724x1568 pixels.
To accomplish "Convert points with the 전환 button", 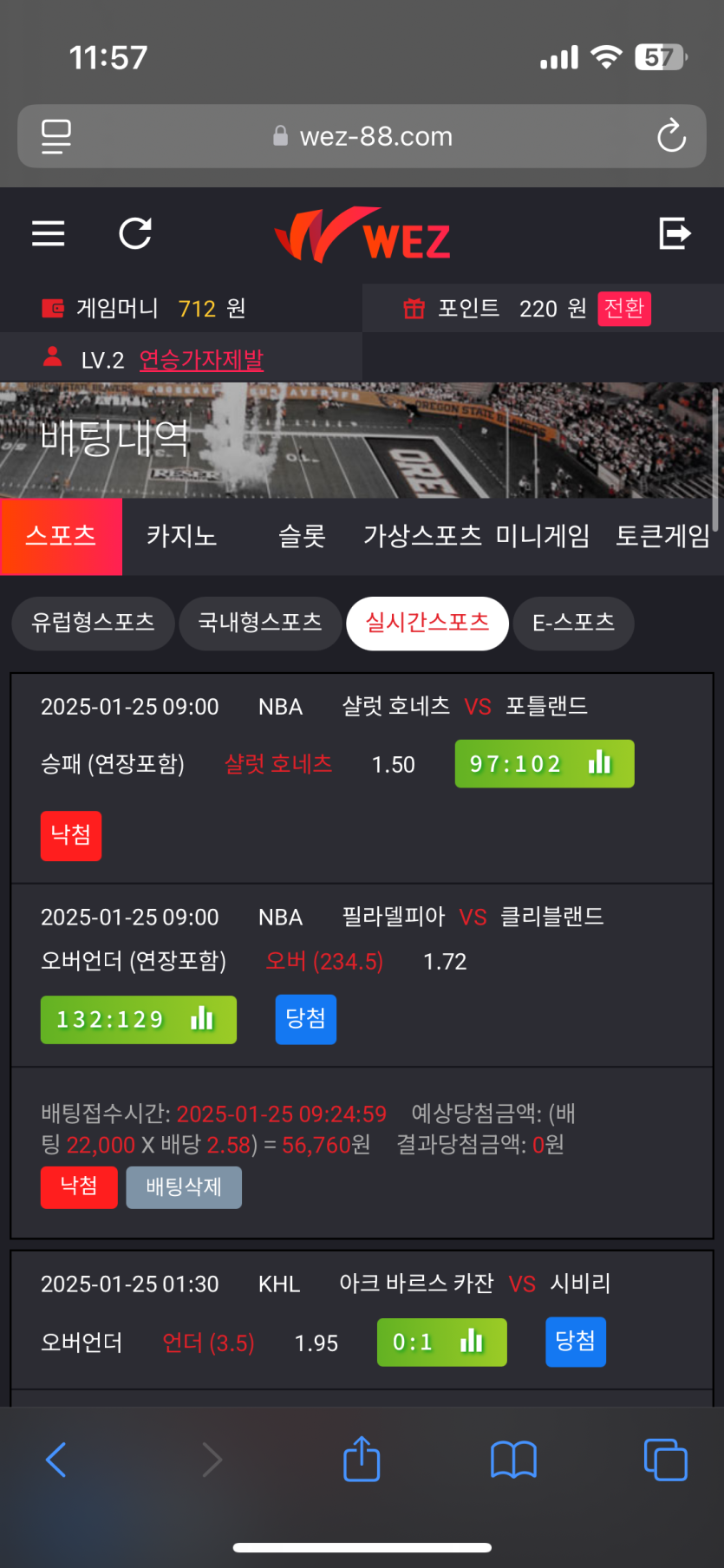I will coord(623,309).
